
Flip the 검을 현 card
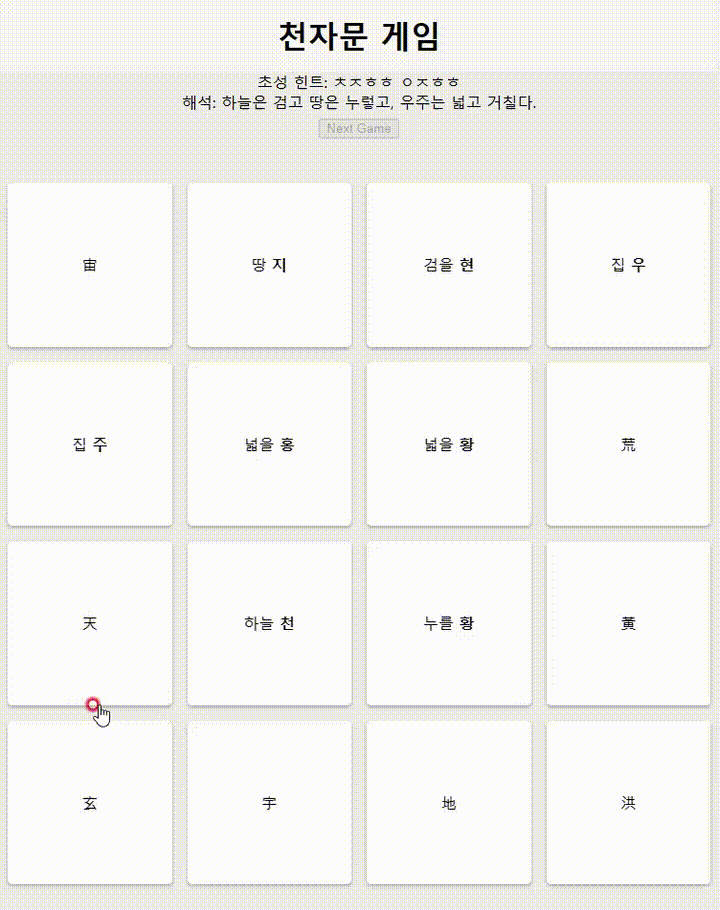[448, 263]
